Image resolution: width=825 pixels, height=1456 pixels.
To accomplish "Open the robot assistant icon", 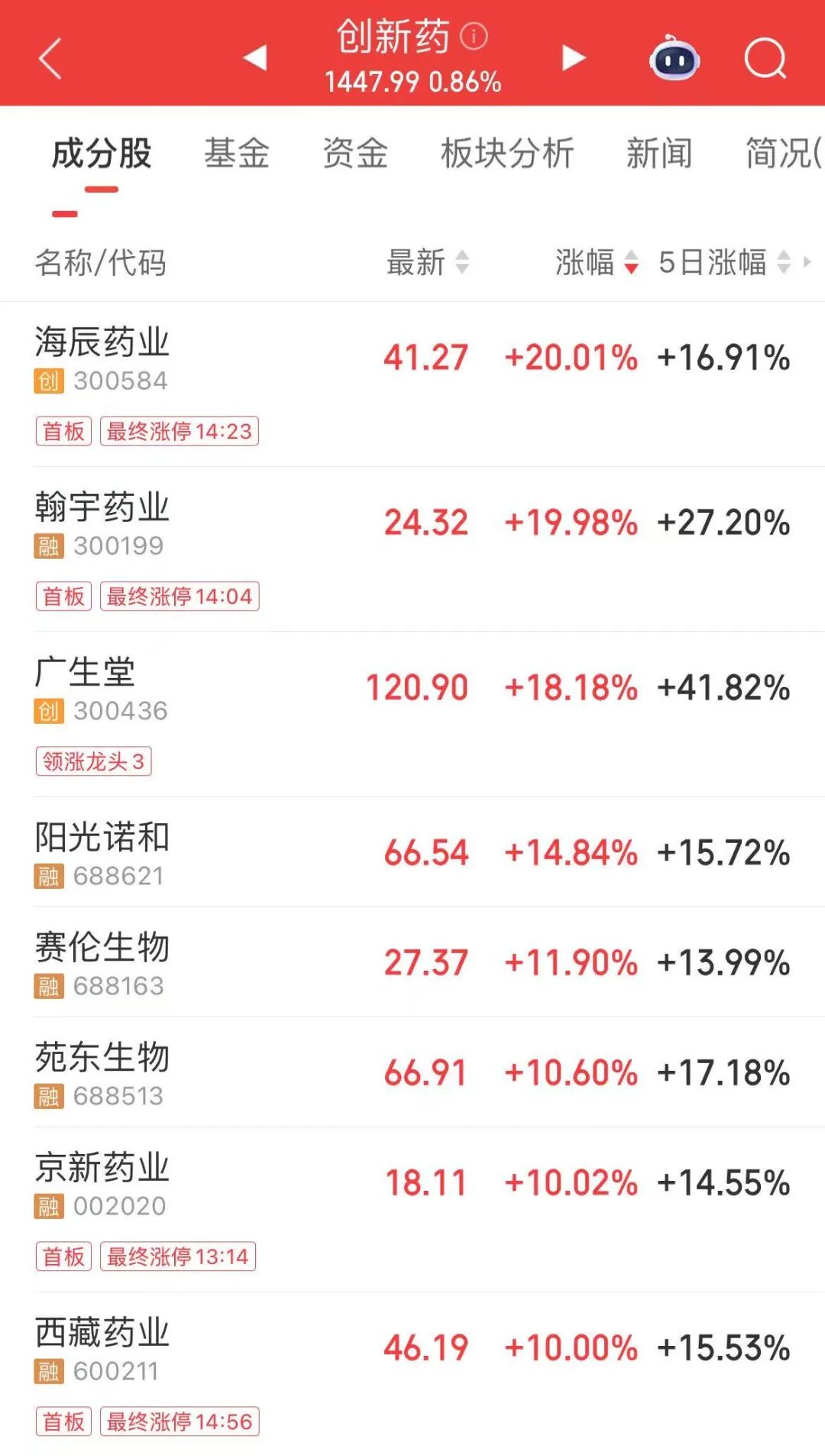I will click(x=674, y=58).
